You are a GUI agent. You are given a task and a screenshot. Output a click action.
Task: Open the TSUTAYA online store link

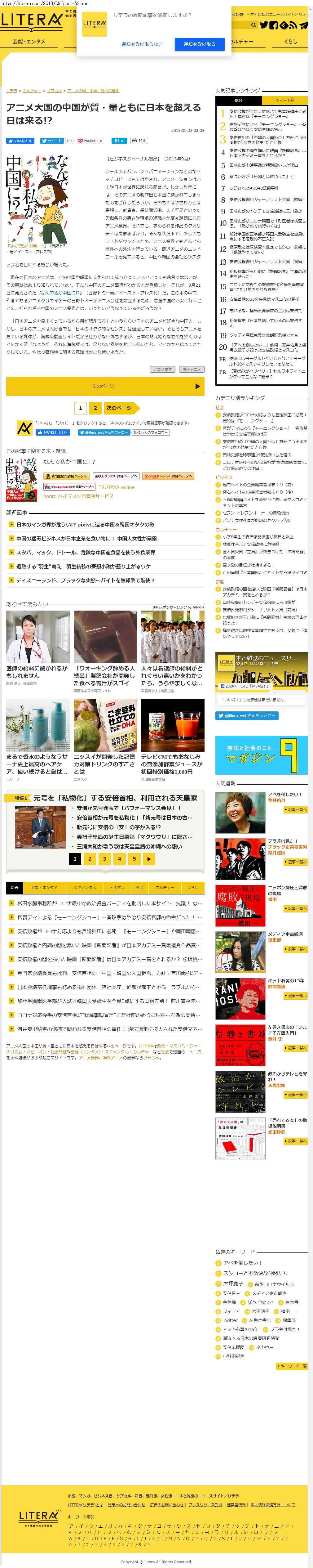(116, 487)
